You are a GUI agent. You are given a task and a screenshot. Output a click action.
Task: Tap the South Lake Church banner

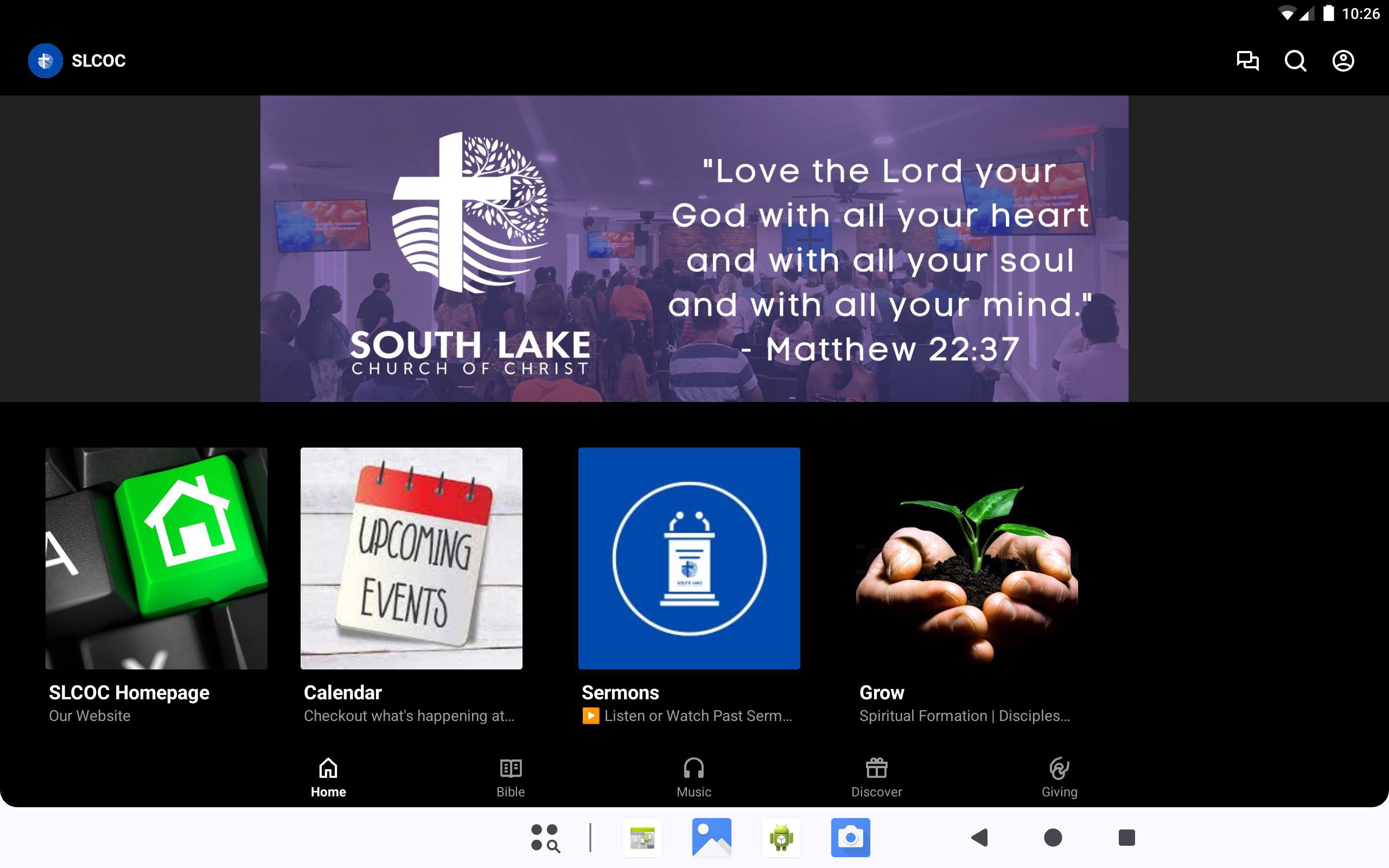694,248
